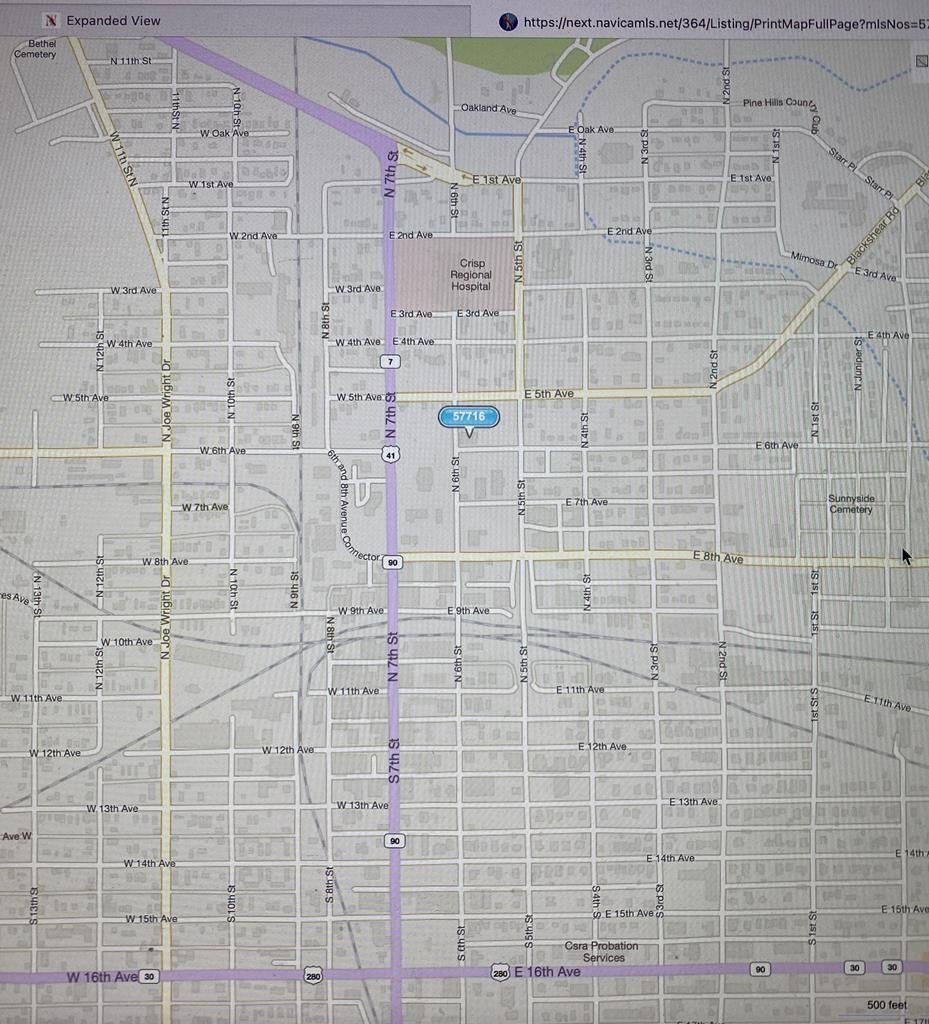This screenshot has width=929, height=1024.
Task: Open the map layer icon at map corner
Action: tap(921, 61)
